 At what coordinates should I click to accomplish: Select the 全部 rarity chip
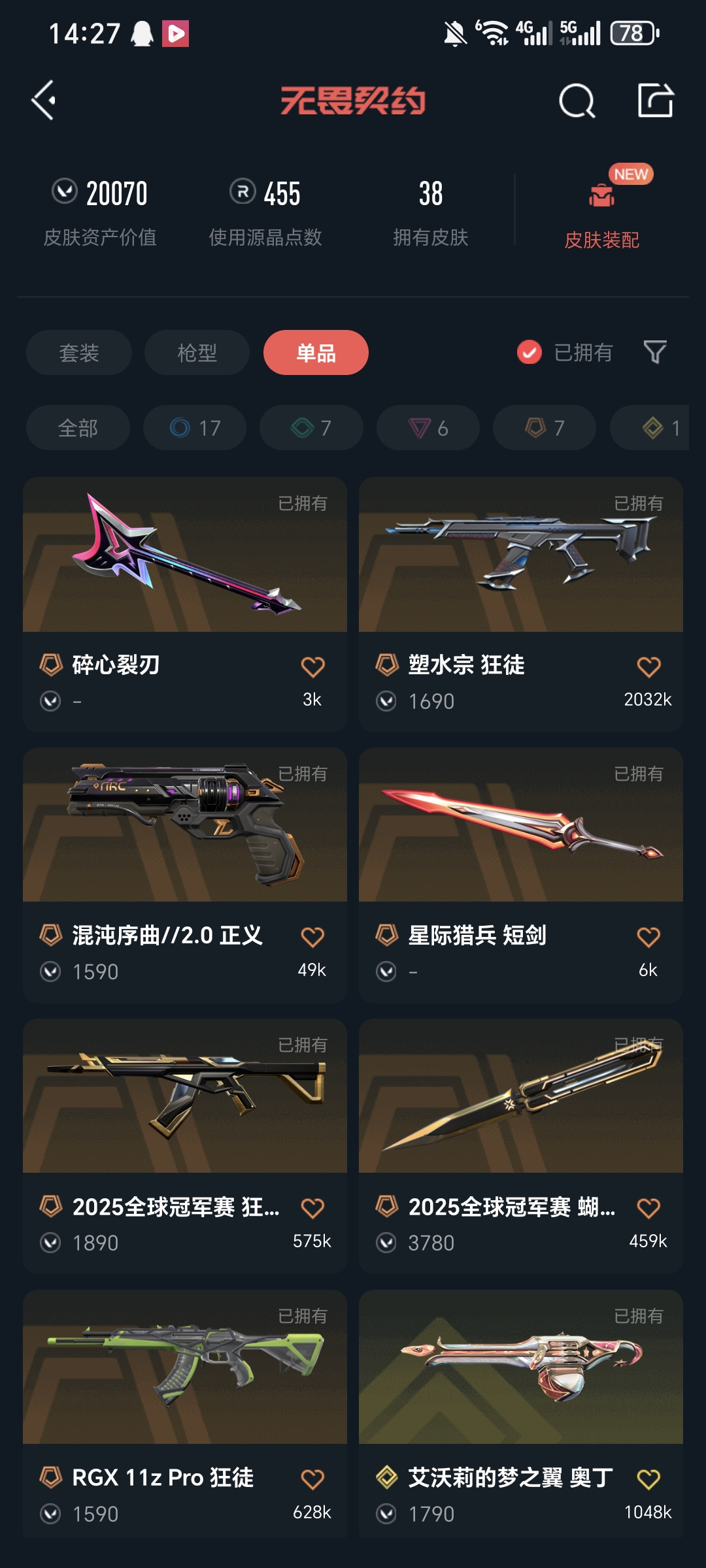pos(78,428)
